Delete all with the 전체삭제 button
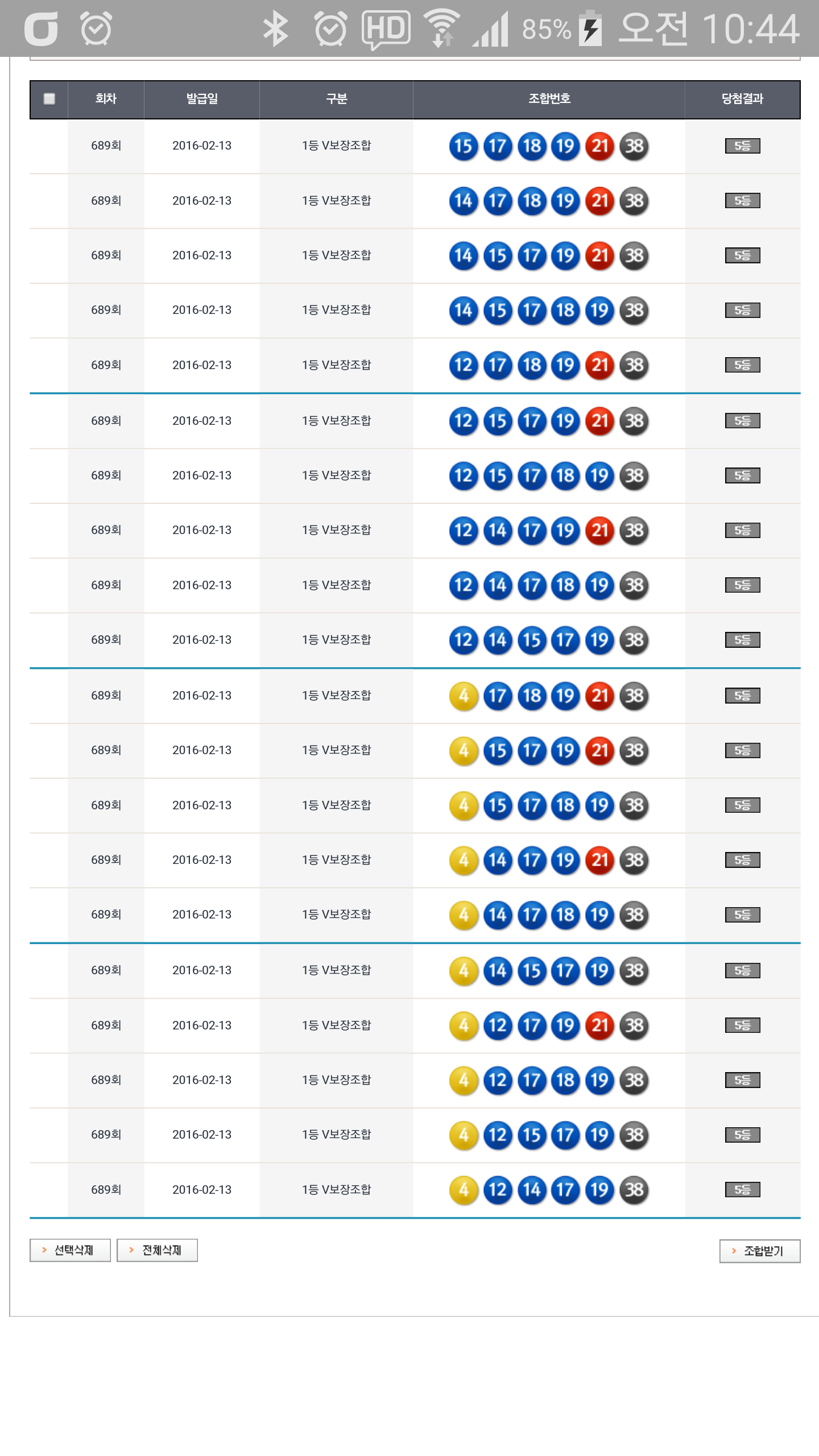The image size is (819, 1456). click(157, 1250)
